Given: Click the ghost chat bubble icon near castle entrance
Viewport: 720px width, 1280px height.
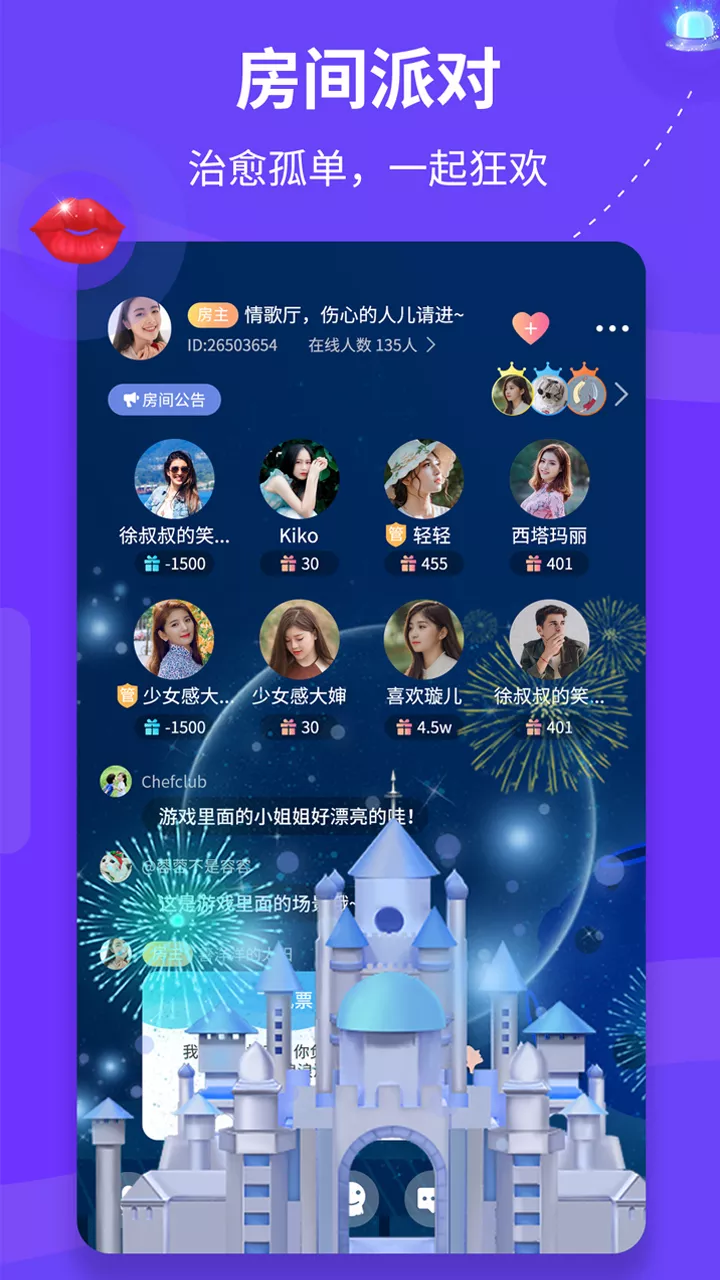Looking at the screenshot, I should click(360, 1198).
